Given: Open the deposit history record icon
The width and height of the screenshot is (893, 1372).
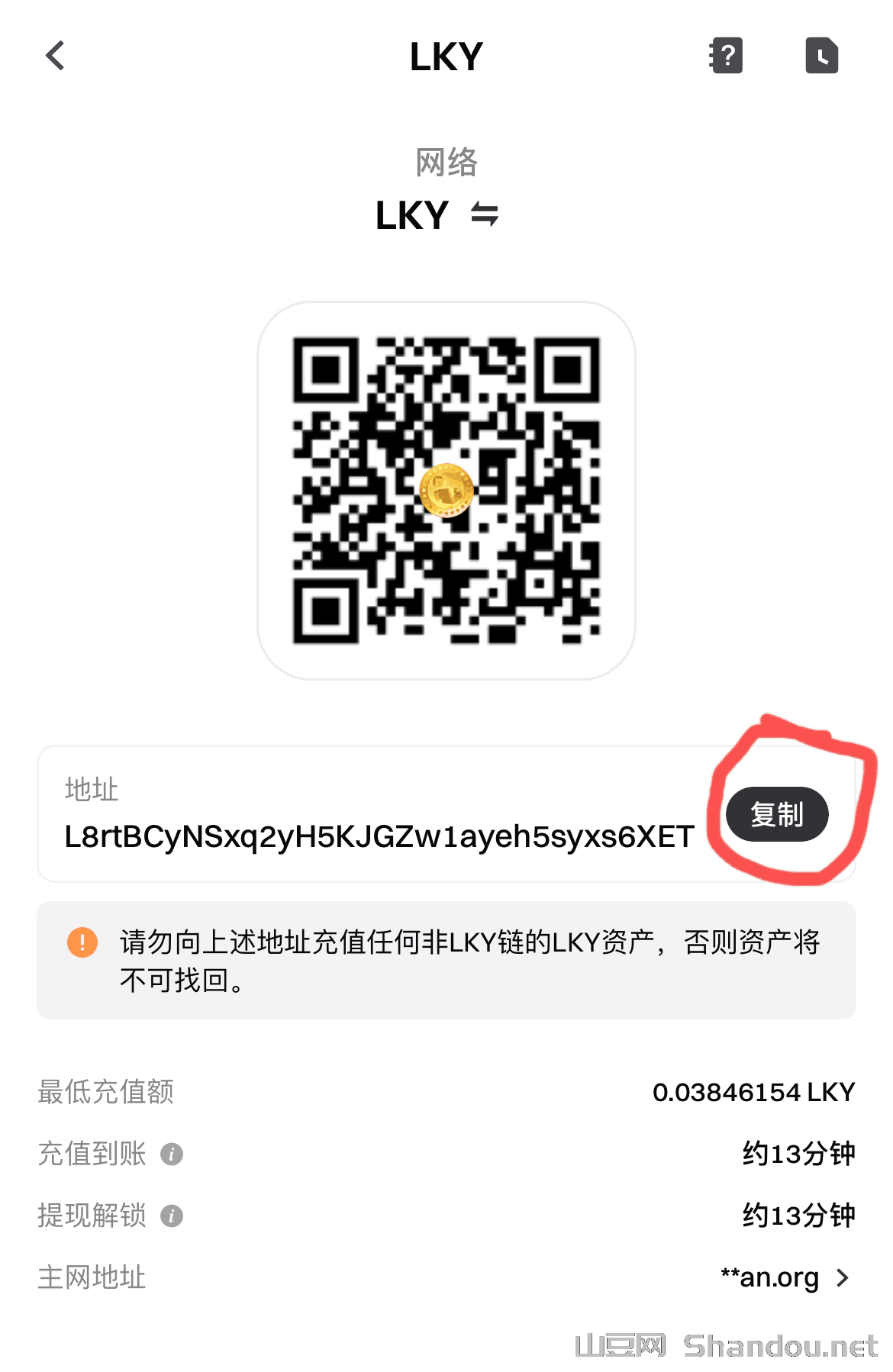Looking at the screenshot, I should (821, 56).
